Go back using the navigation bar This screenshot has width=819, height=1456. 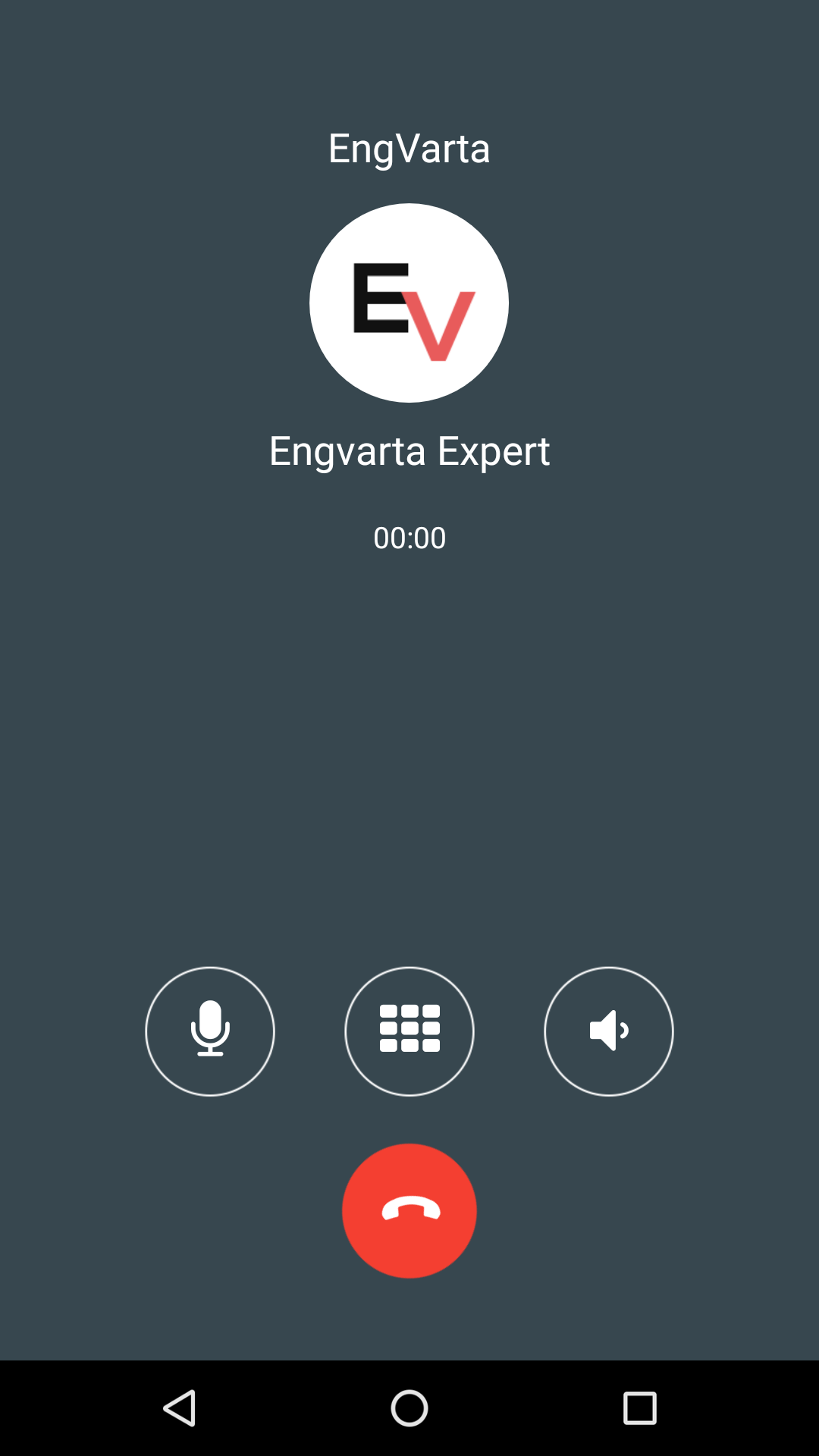pos(180,1408)
